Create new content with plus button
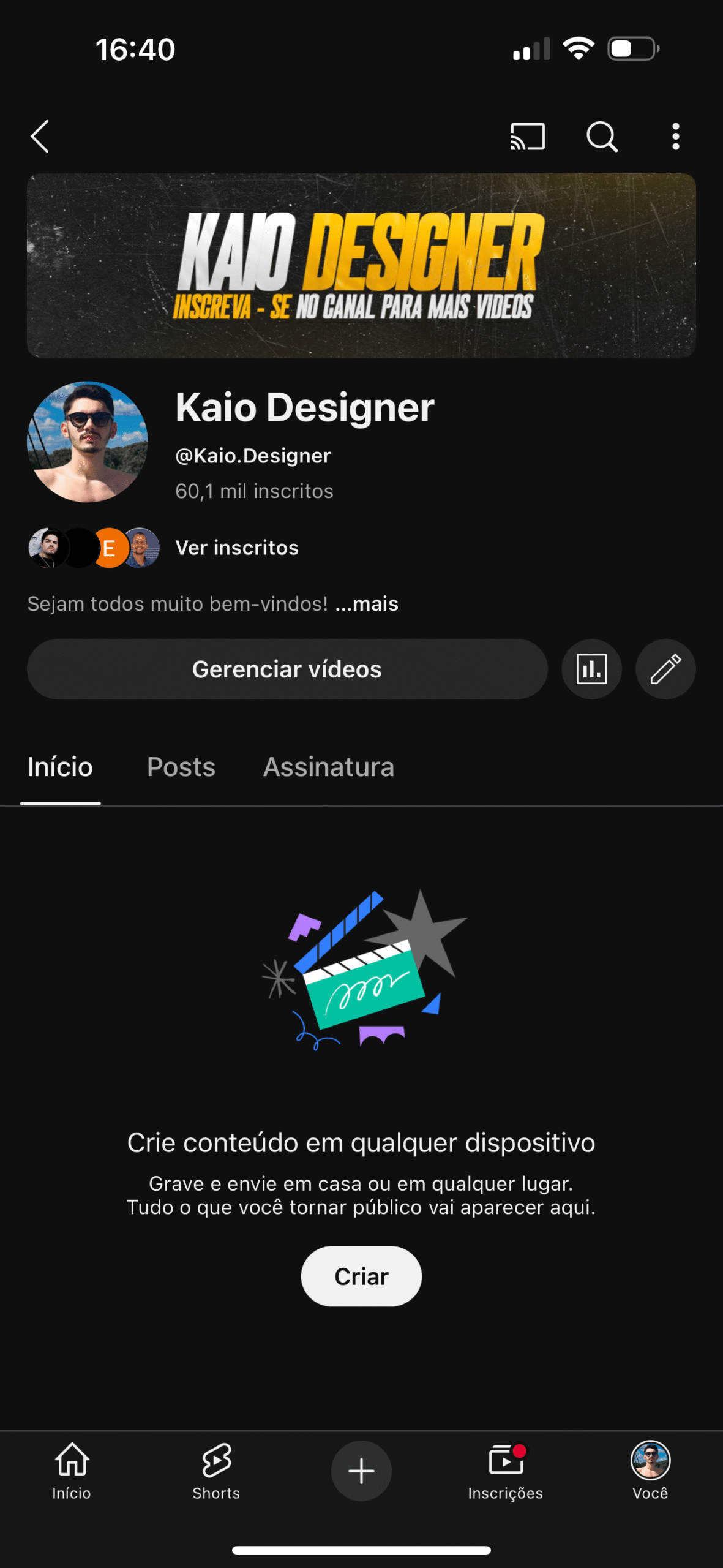The height and width of the screenshot is (1568, 723). tap(361, 1471)
